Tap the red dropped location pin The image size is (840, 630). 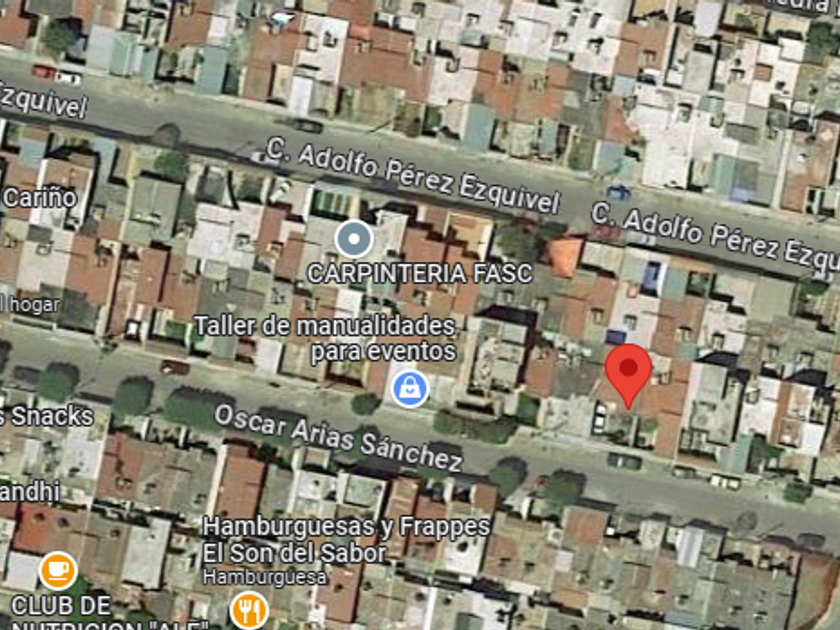click(628, 373)
